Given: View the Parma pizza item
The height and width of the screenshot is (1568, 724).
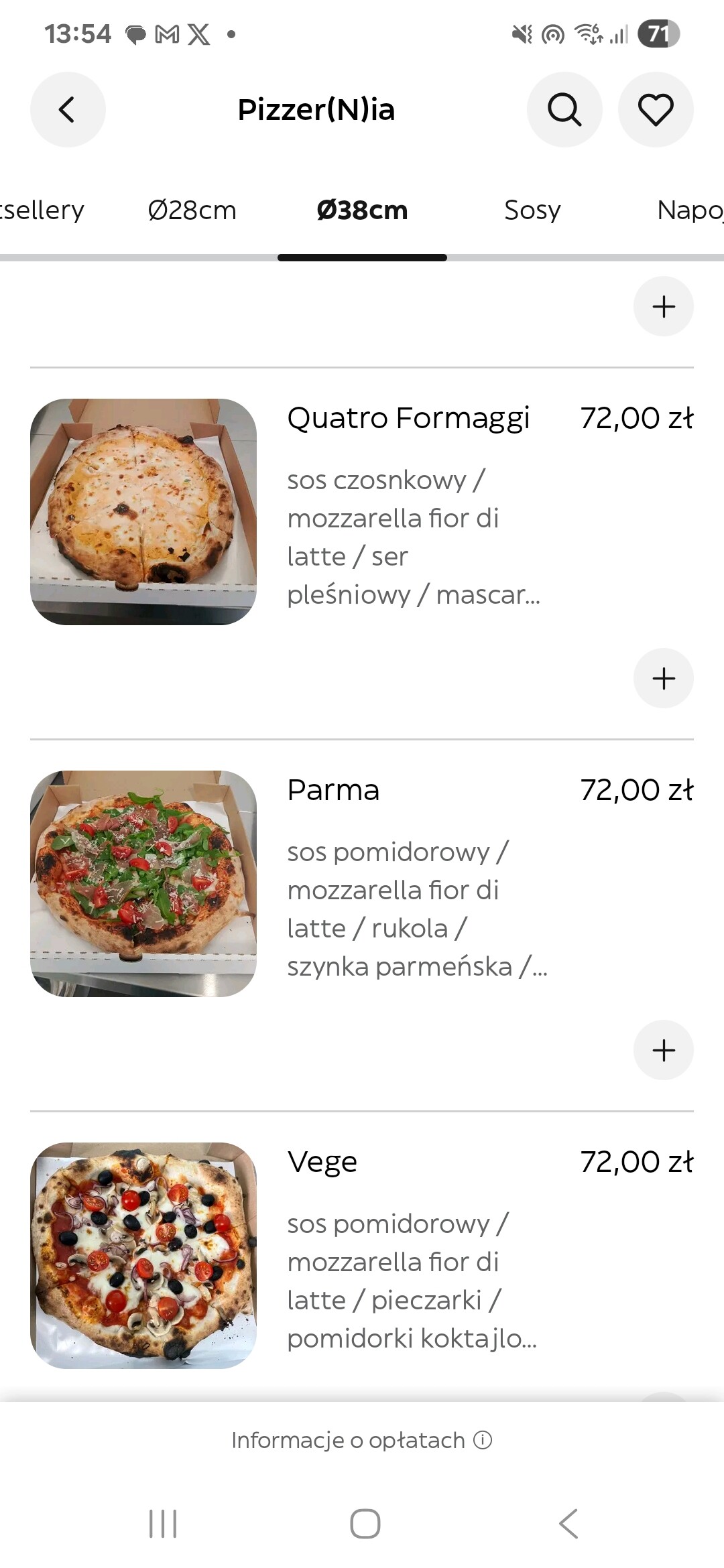Looking at the screenshot, I should (333, 790).
